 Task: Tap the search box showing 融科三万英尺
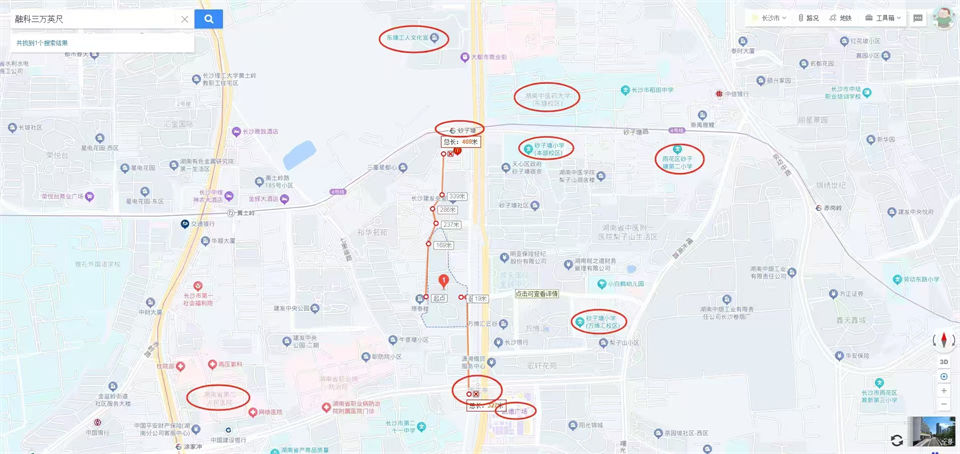tap(90, 19)
